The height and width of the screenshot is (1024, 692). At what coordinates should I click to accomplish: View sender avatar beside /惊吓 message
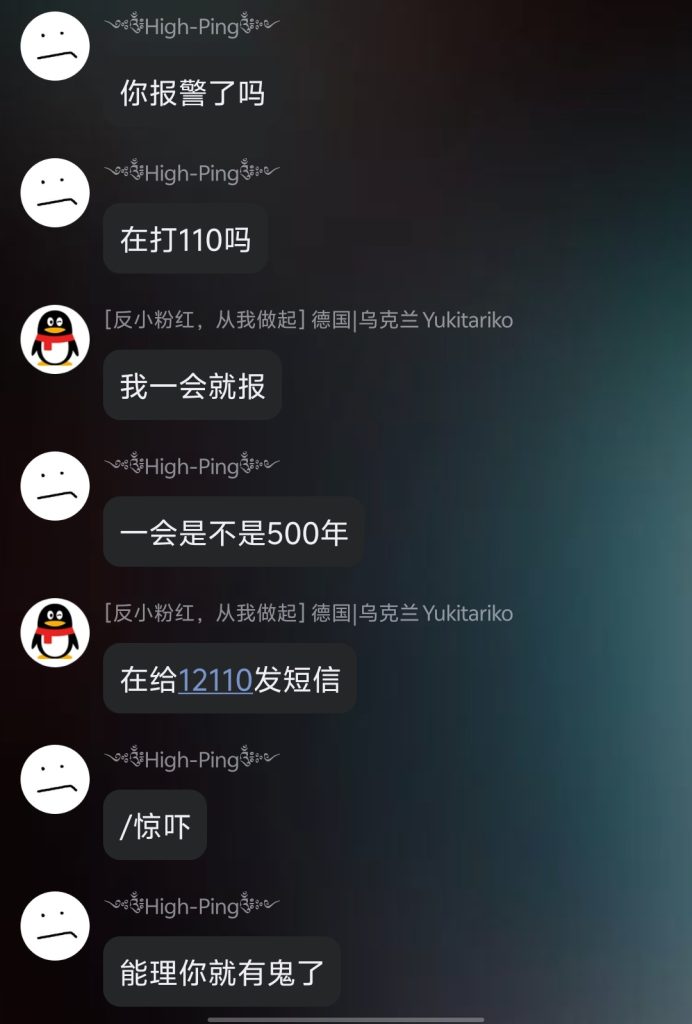pyautogui.click(x=55, y=779)
